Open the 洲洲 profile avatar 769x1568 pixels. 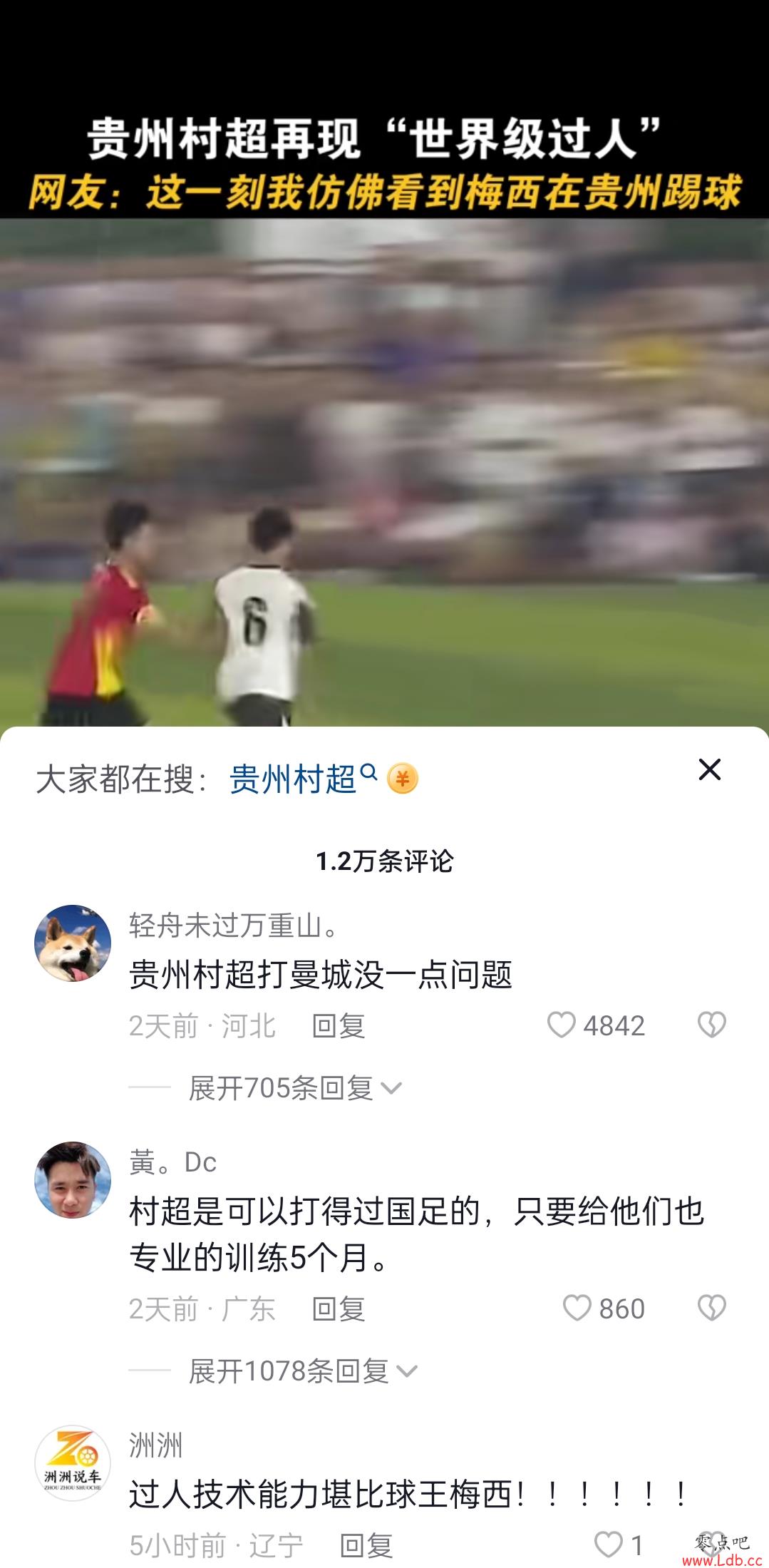pyautogui.click(x=73, y=1462)
